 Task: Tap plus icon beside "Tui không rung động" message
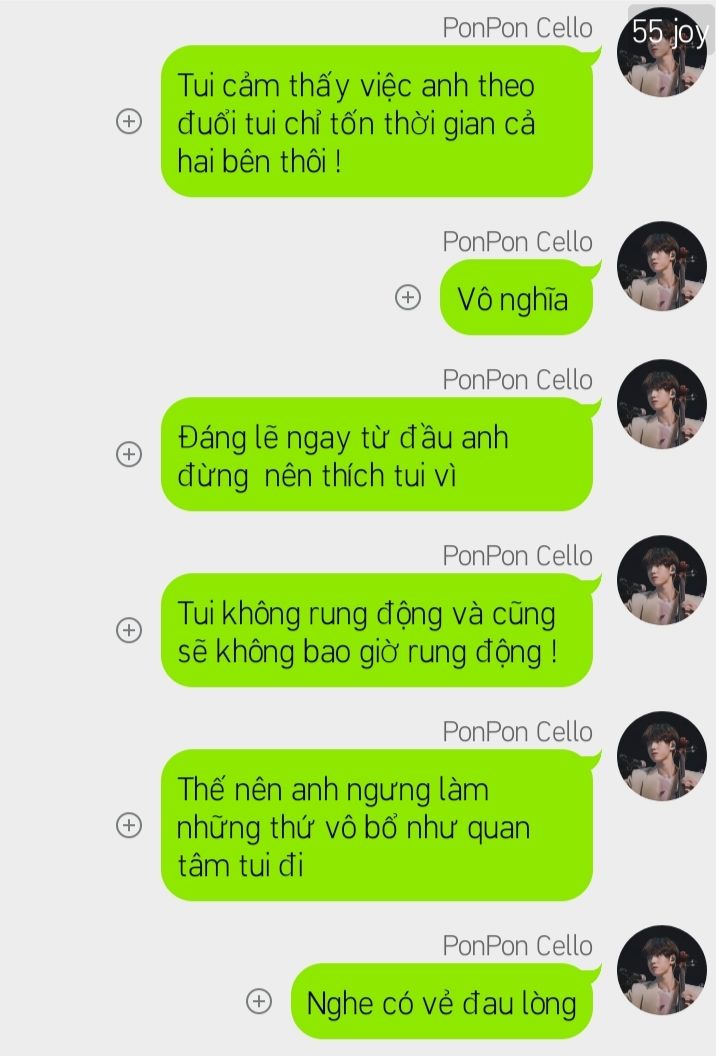coord(129,630)
